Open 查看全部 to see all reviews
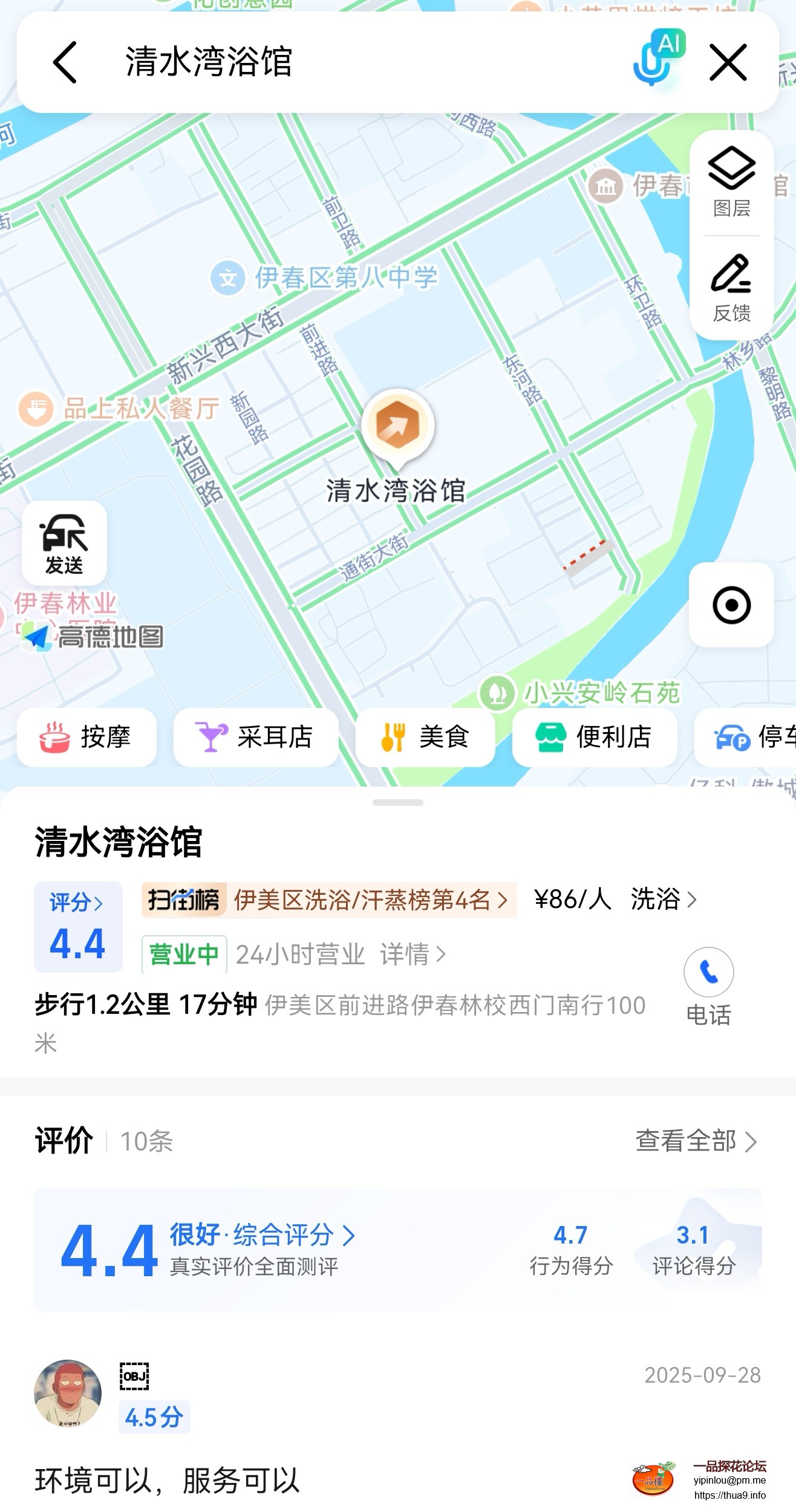 696,1141
